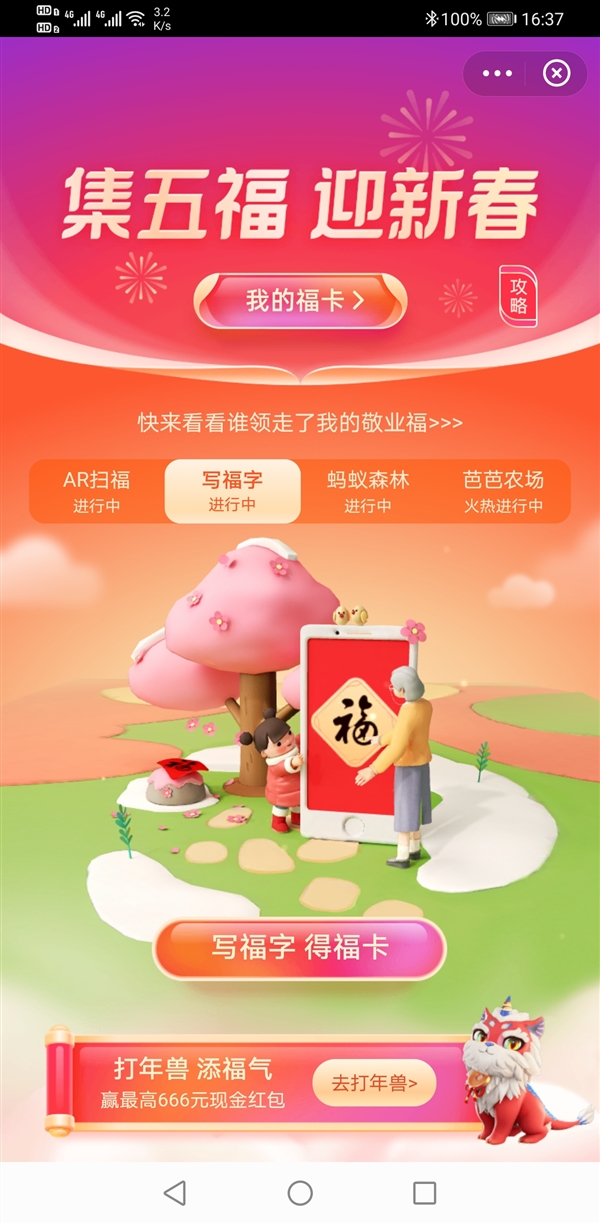Go to the system home screen
The width and height of the screenshot is (600, 1224).
[300, 1192]
